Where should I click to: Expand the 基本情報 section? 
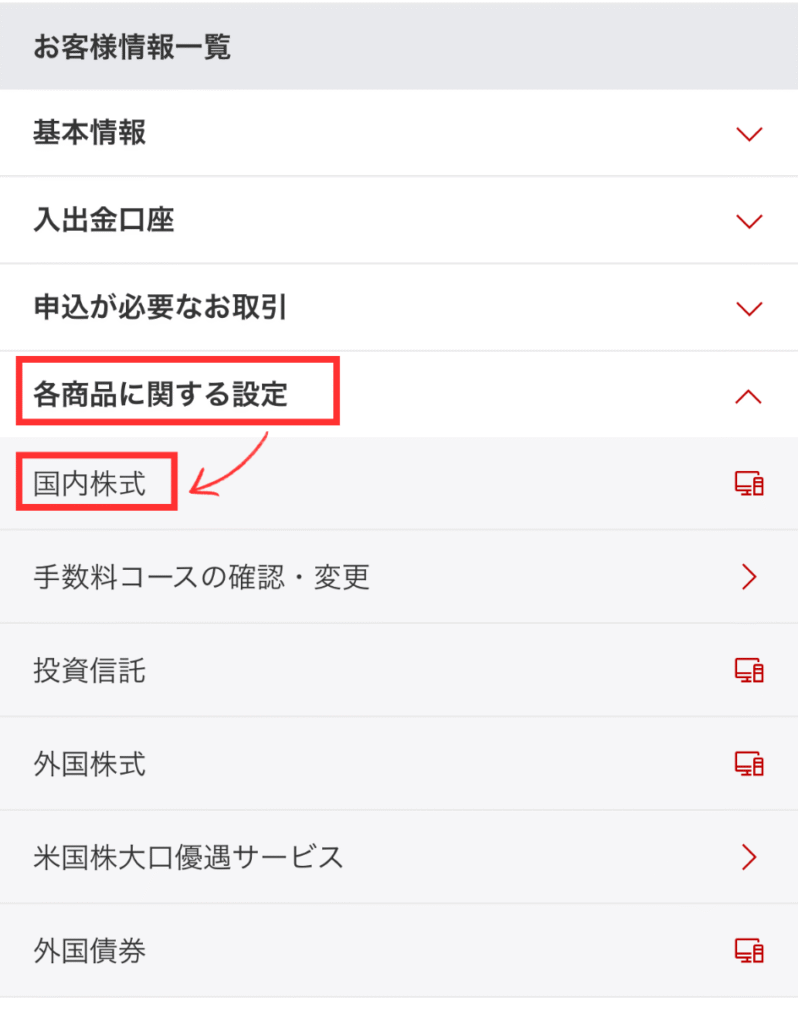point(398,133)
